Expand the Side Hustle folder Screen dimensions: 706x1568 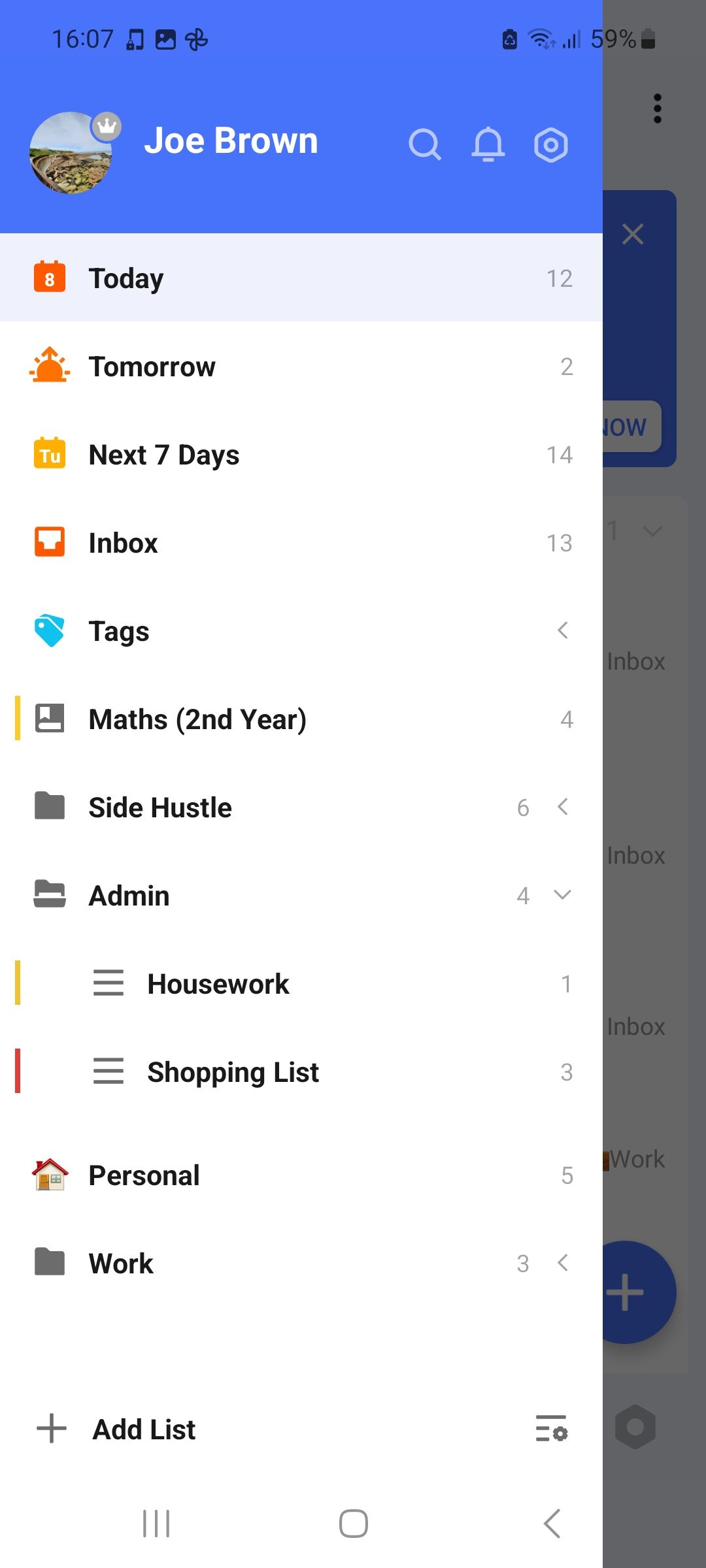coord(562,807)
